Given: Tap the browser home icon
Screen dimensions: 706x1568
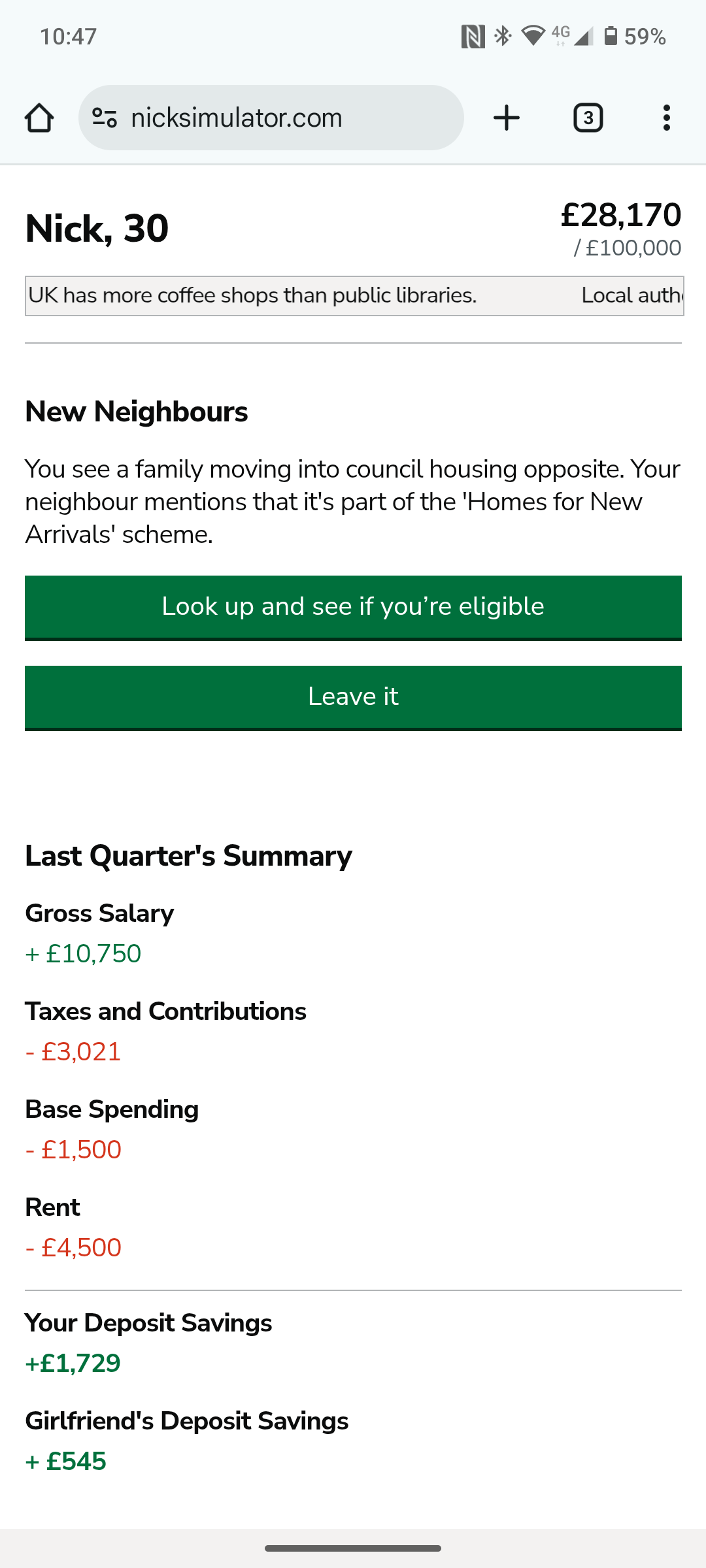Looking at the screenshot, I should point(39,118).
